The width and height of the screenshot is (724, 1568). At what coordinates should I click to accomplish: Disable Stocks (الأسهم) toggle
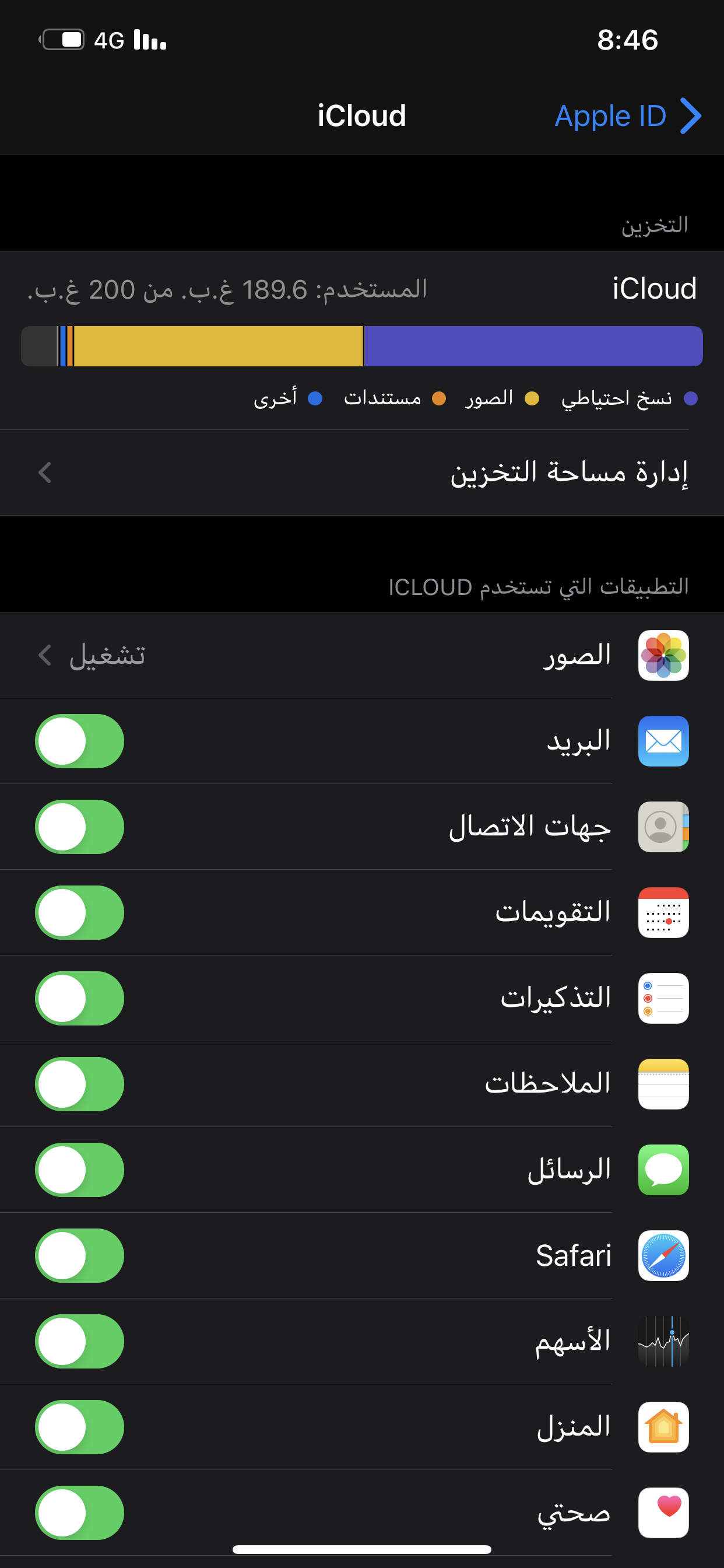coord(80,1342)
